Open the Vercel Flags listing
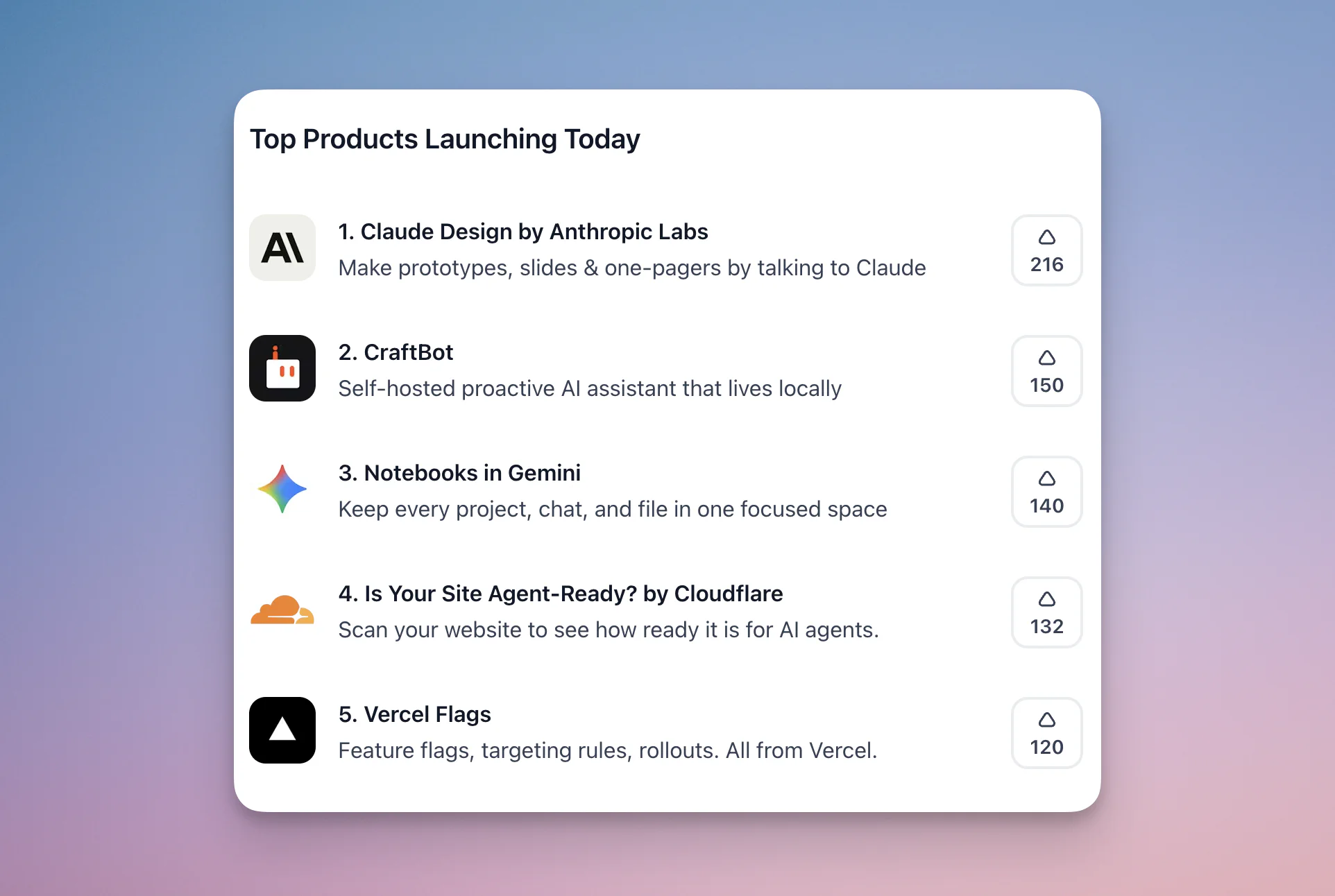The height and width of the screenshot is (896, 1335). [x=414, y=714]
